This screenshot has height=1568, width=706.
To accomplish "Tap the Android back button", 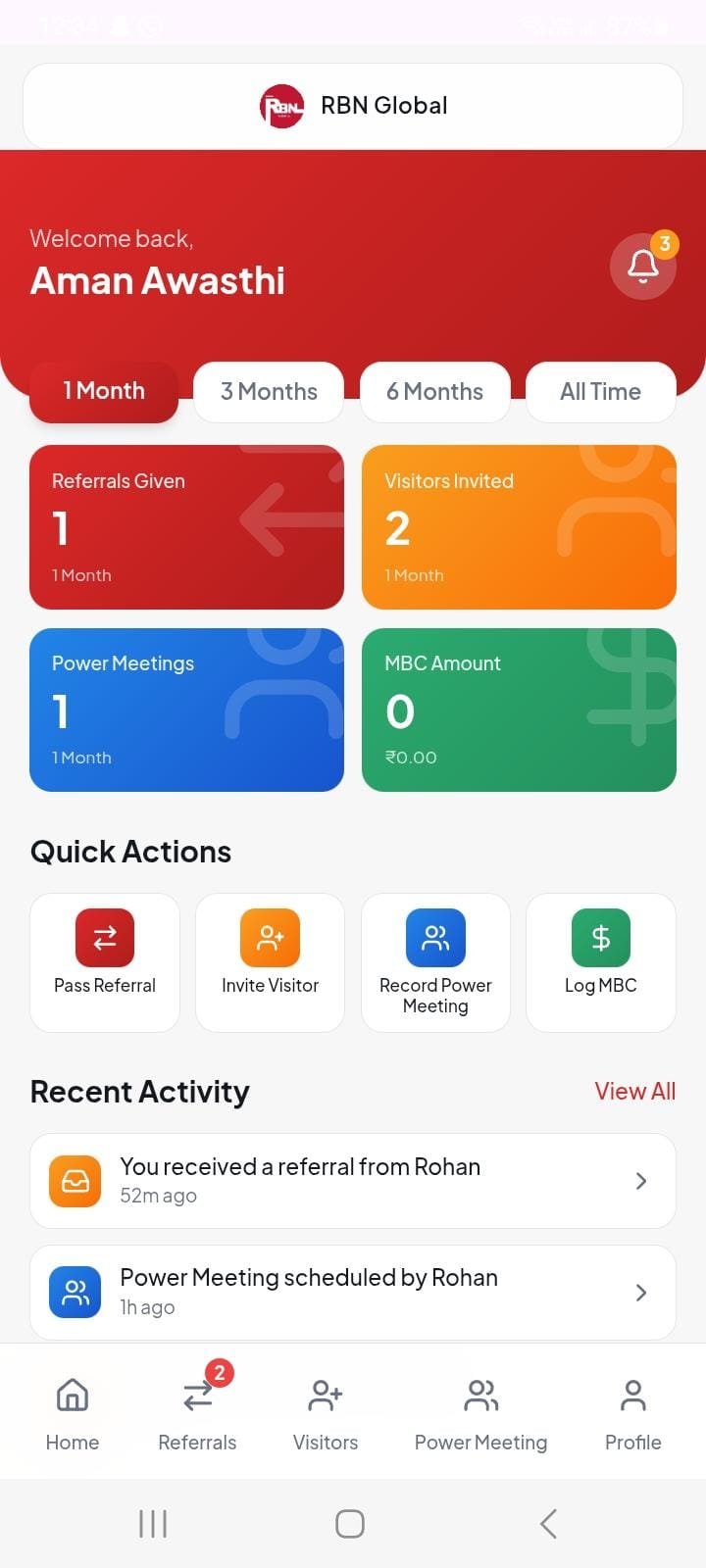I will coord(546,1524).
